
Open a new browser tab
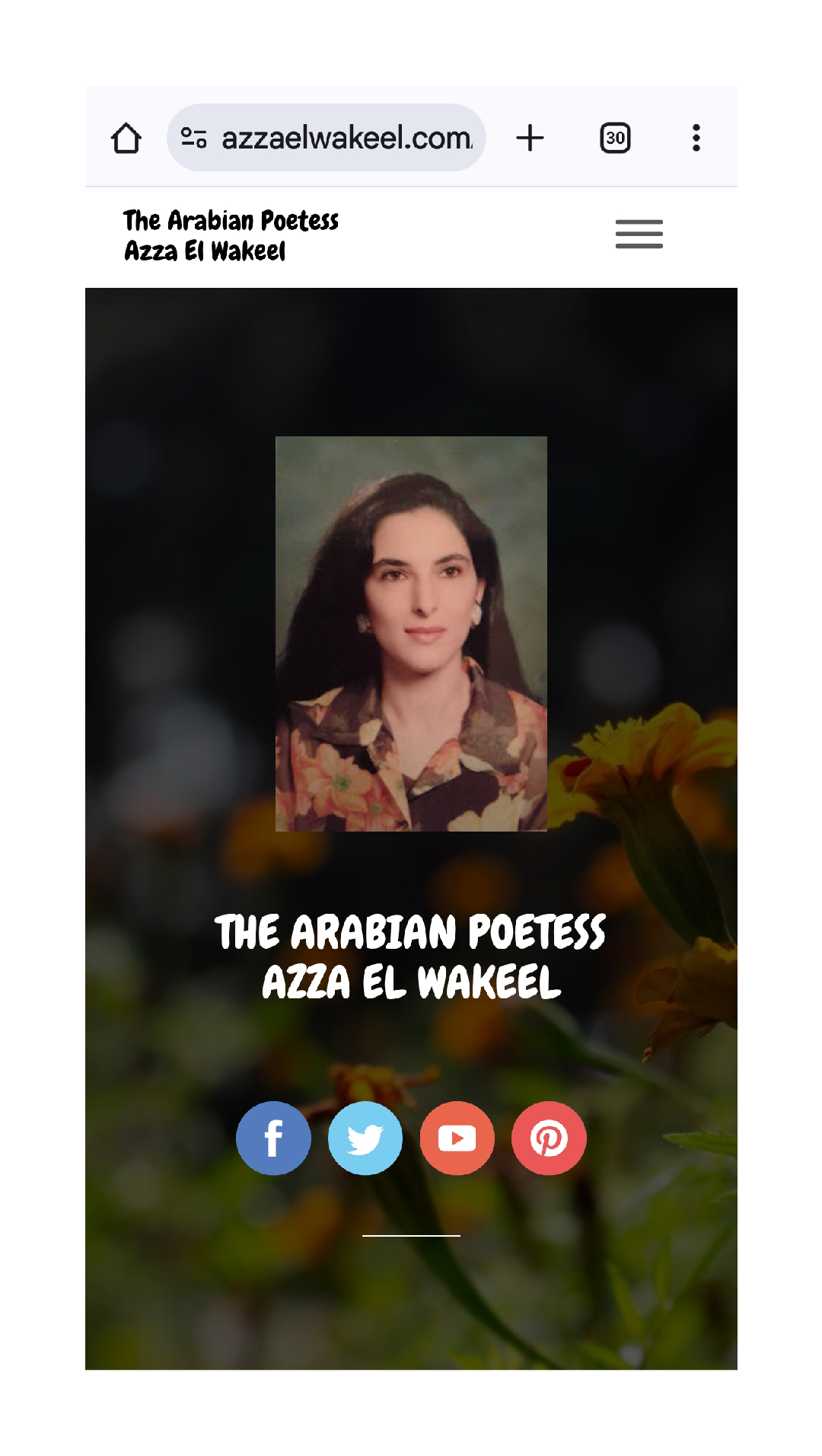coord(530,139)
